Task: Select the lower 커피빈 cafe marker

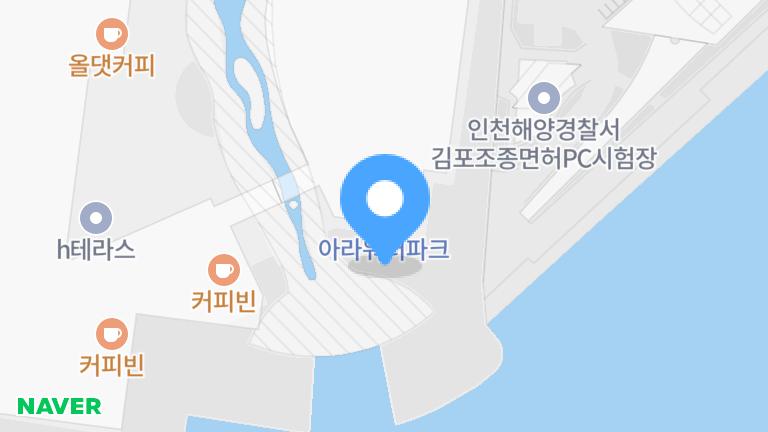Action: pyautogui.click(x=112, y=333)
